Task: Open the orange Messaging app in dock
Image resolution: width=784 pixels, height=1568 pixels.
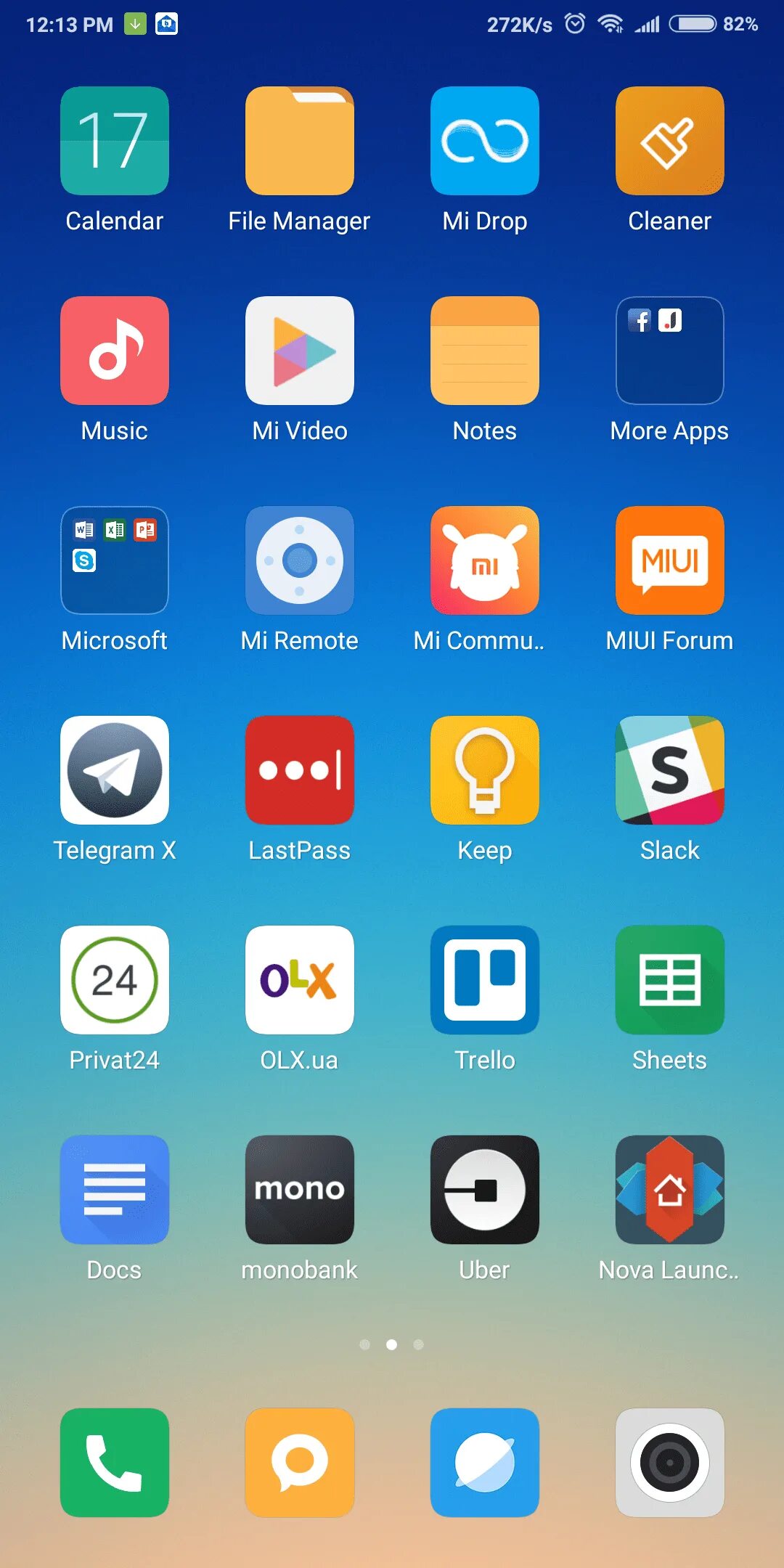Action: click(300, 1463)
